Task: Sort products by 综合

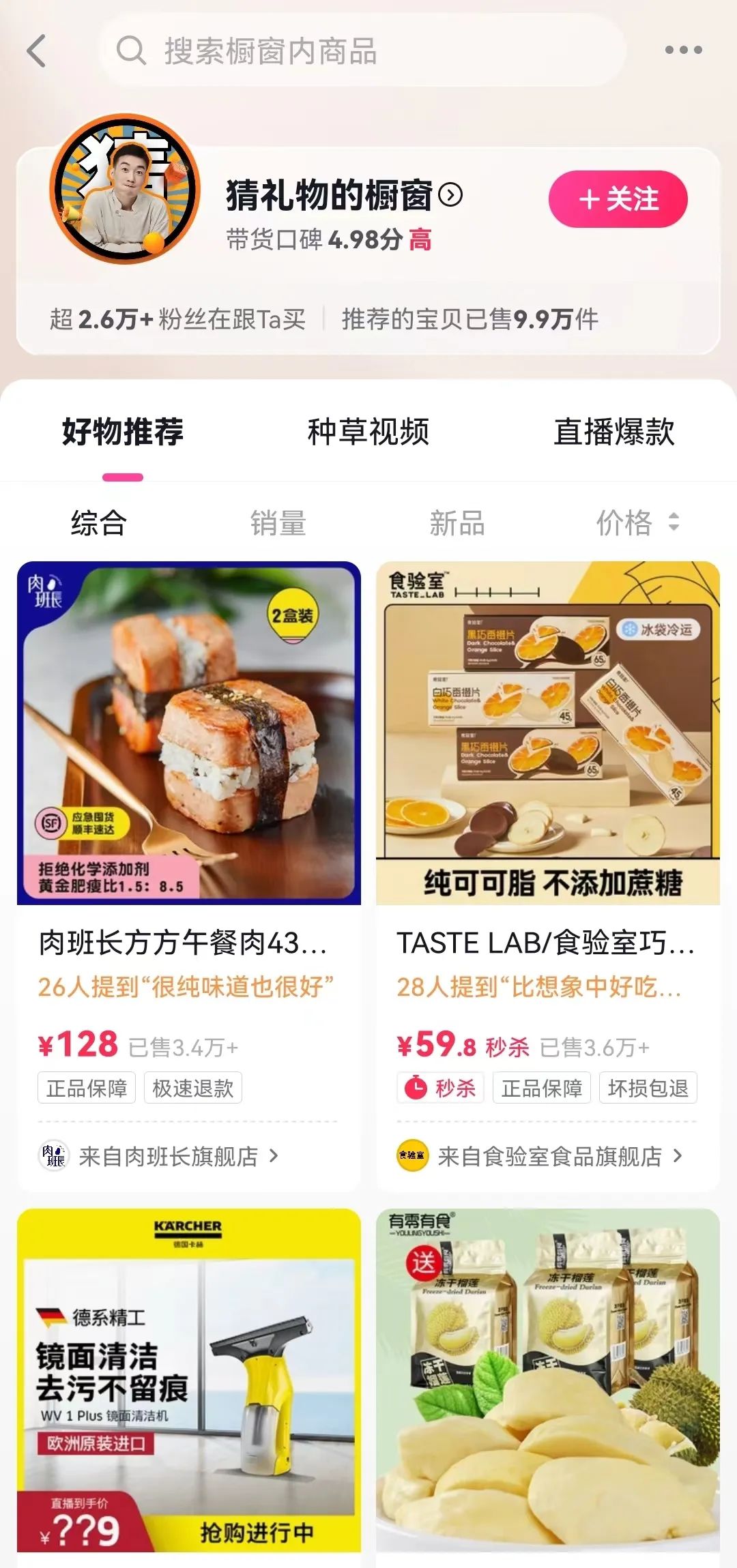Action: click(99, 523)
